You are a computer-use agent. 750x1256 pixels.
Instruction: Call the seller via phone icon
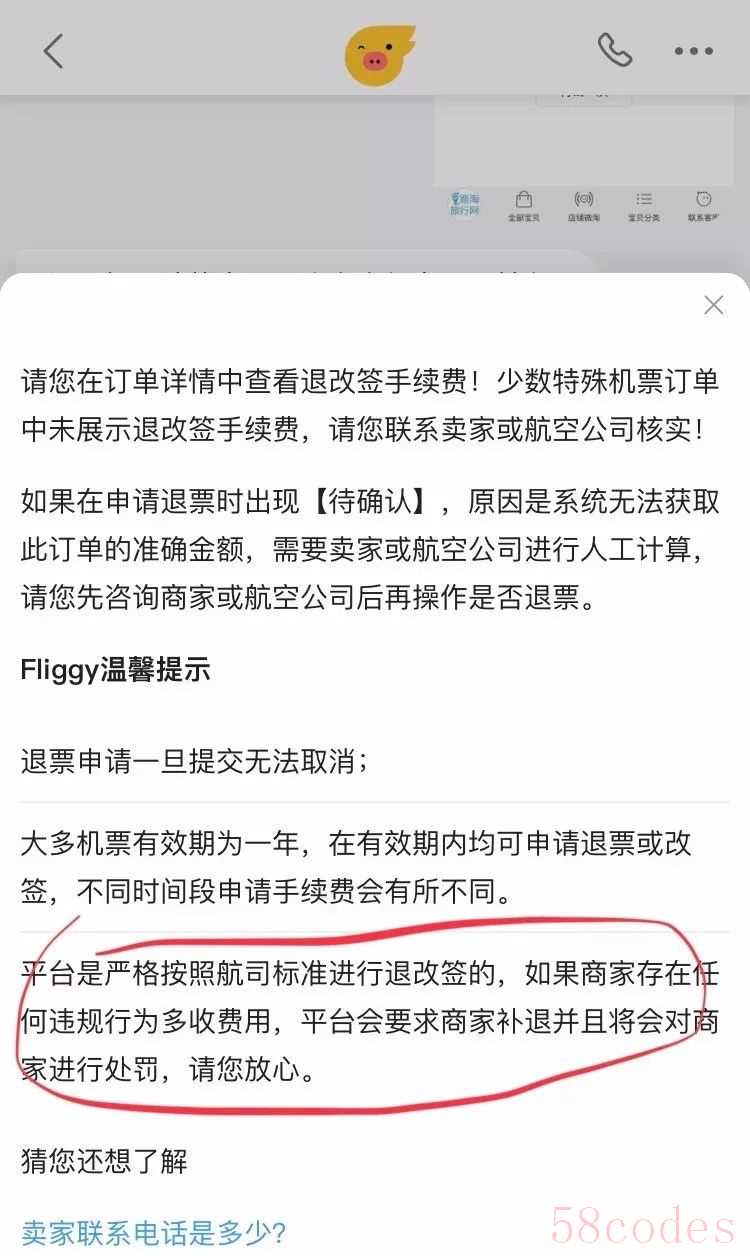(614, 50)
